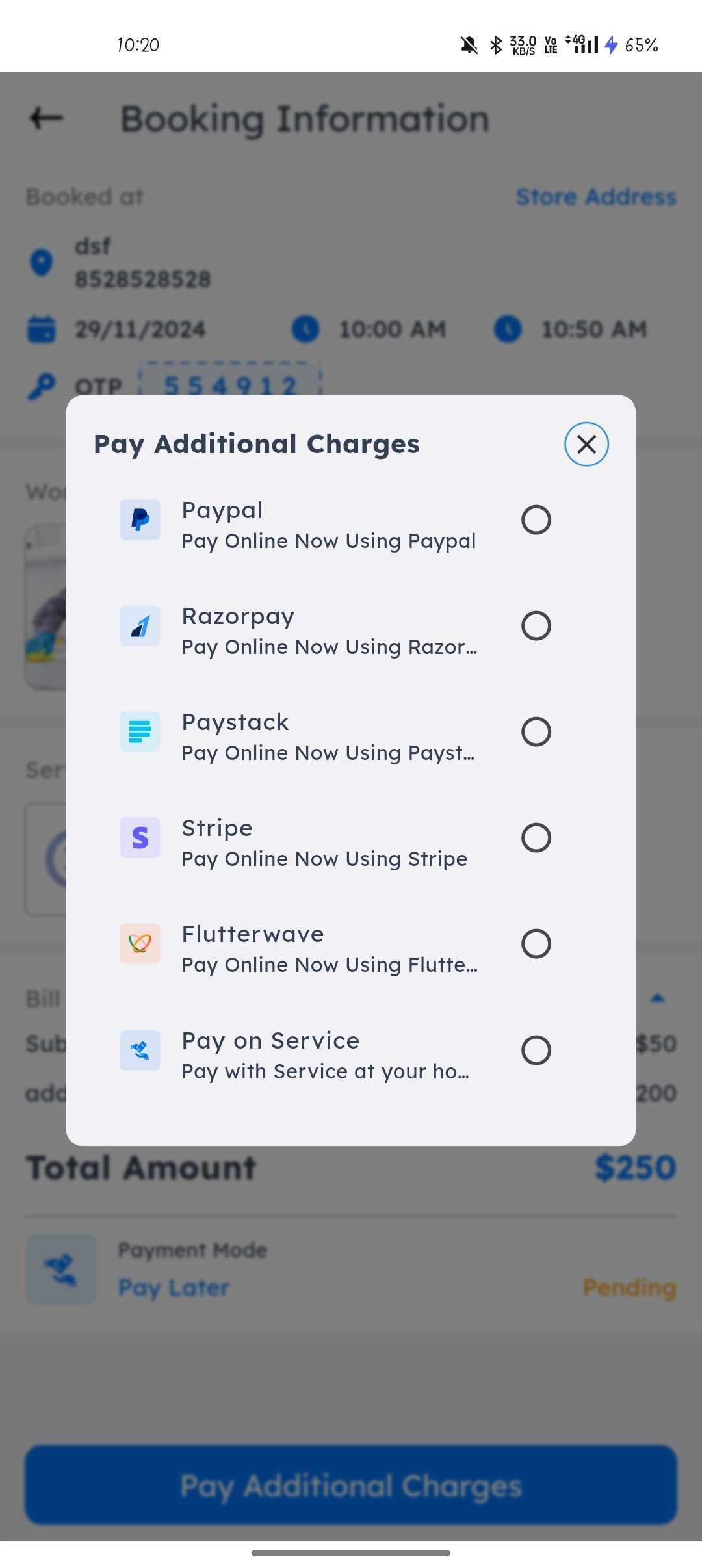Select the Paypal radio button
702x1568 pixels.
[x=536, y=519]
